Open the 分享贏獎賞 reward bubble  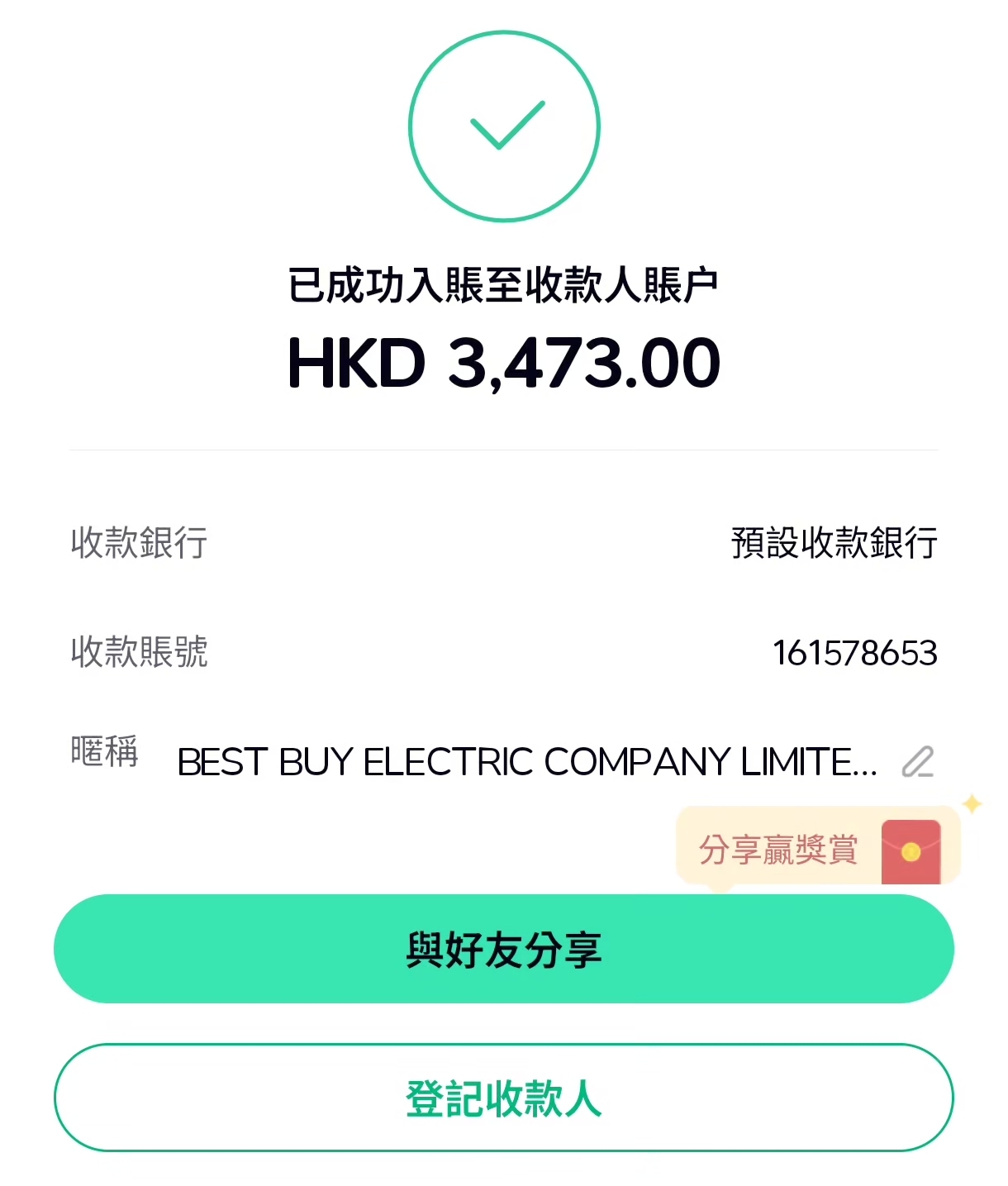[x=818, y=849]
